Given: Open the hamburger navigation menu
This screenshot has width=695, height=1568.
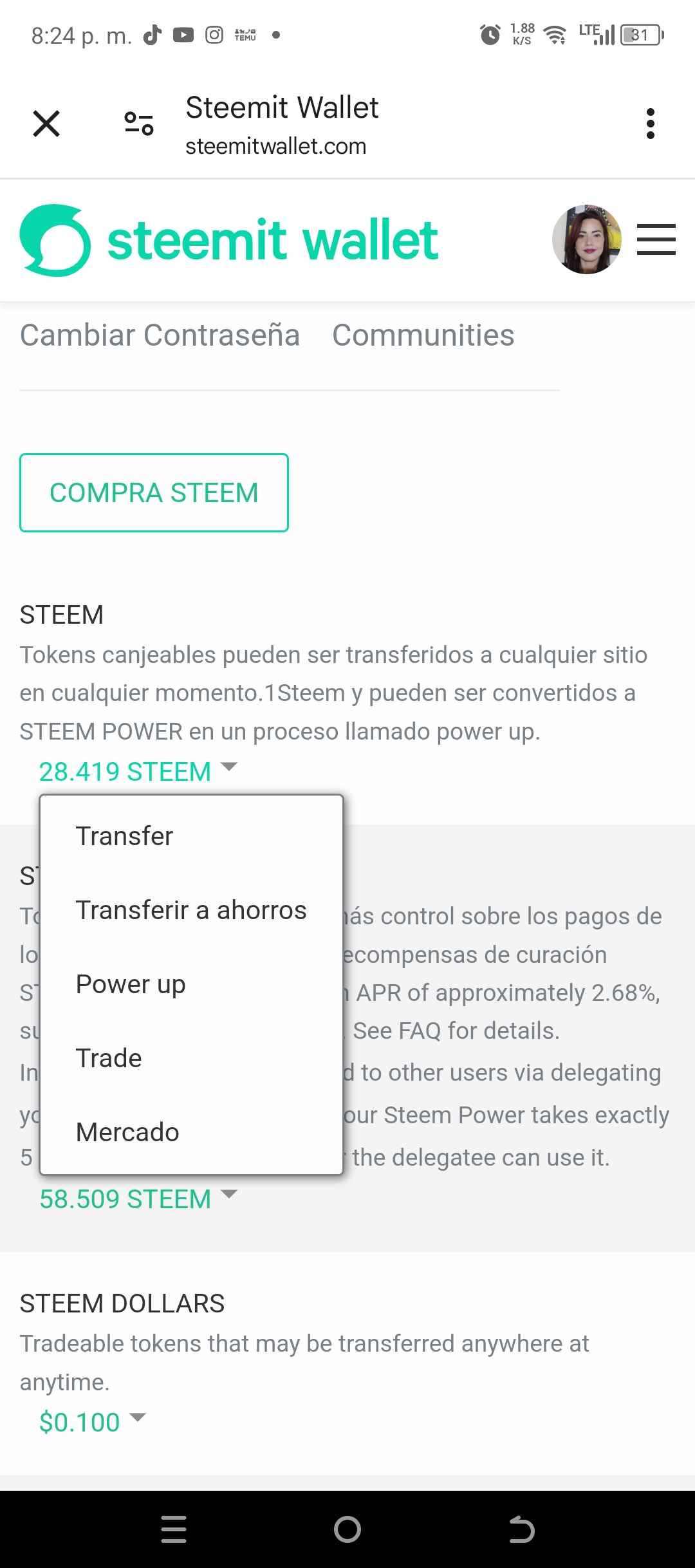Looking at the screenshot, I should tap(656, 240).
